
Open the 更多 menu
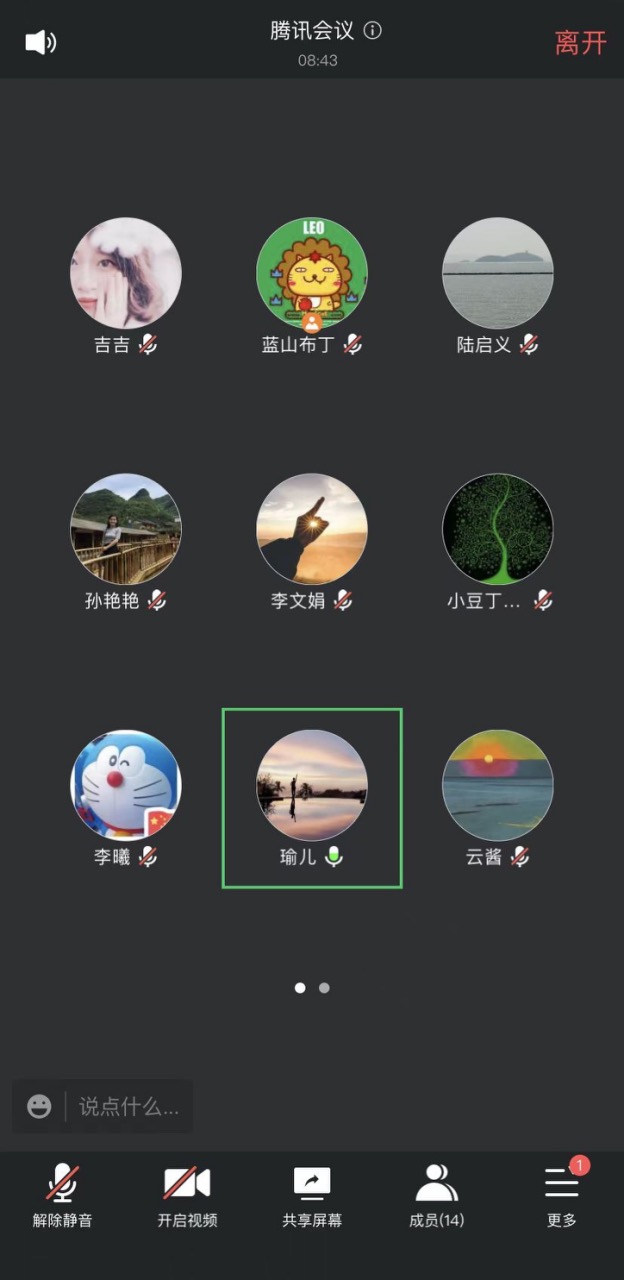tap(562, 1195)
